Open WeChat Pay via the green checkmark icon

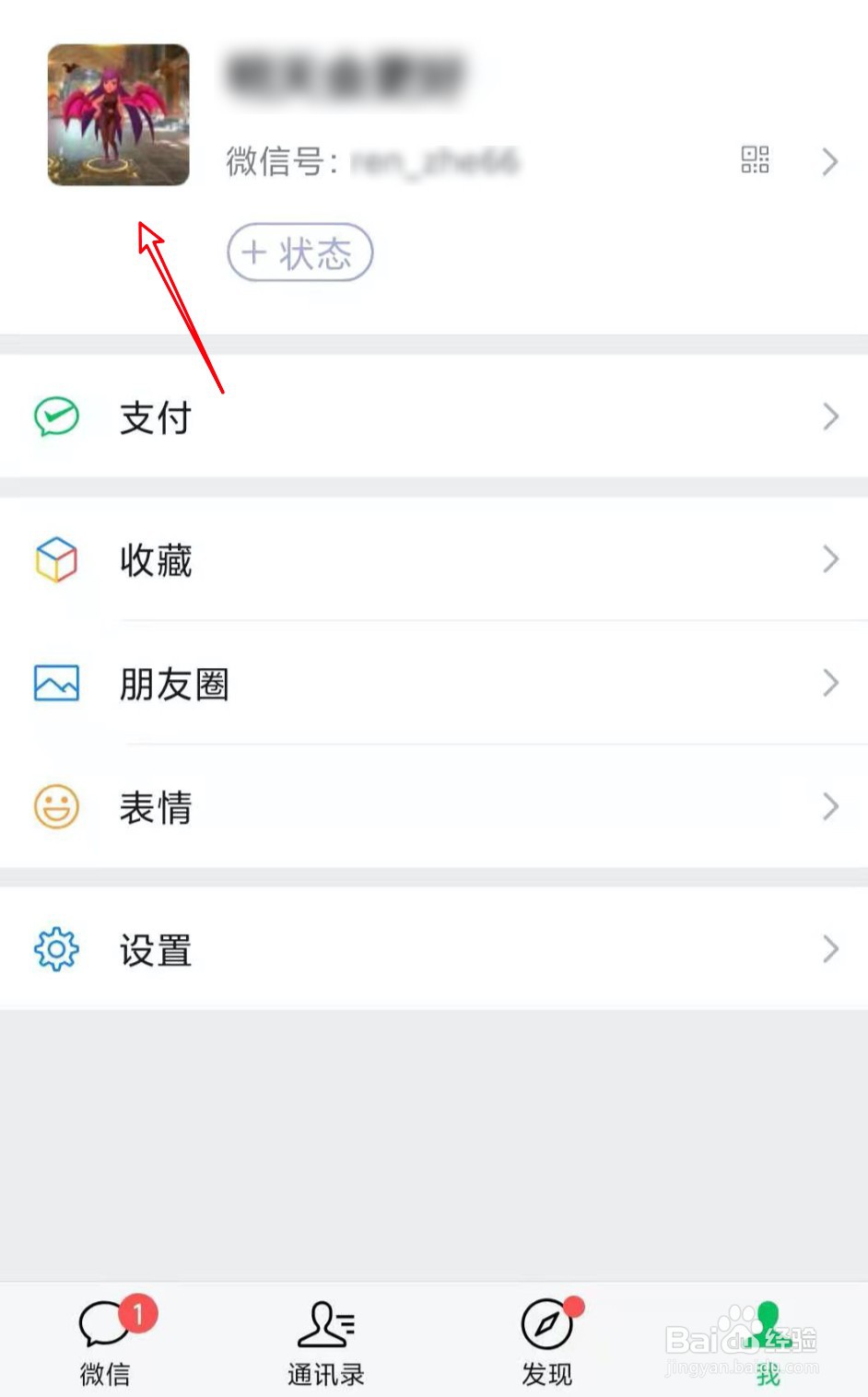click(x=55, y=417)
